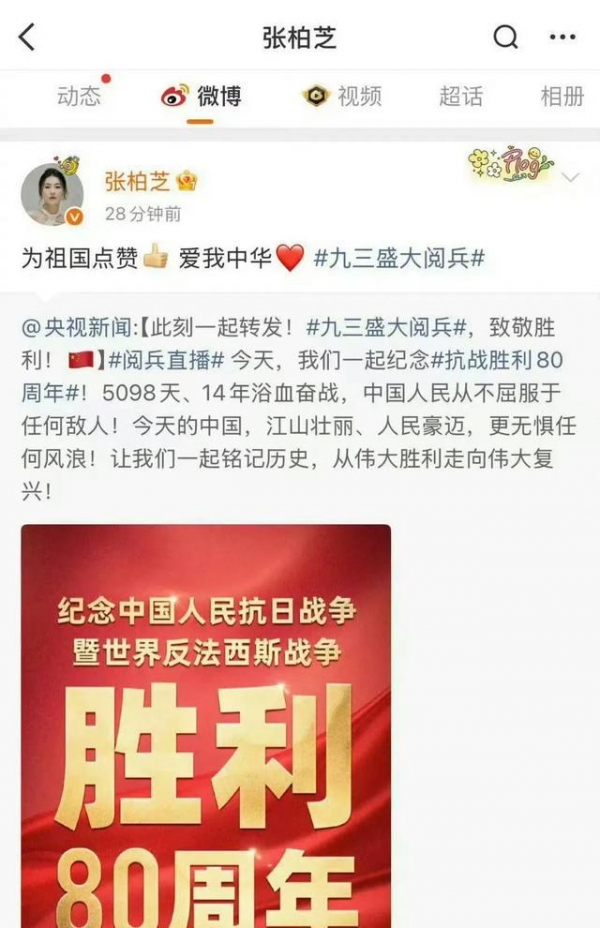Screen dimensions: 600x928
Task: Switch to the 相册 tab
Action: tap(561, 96)
